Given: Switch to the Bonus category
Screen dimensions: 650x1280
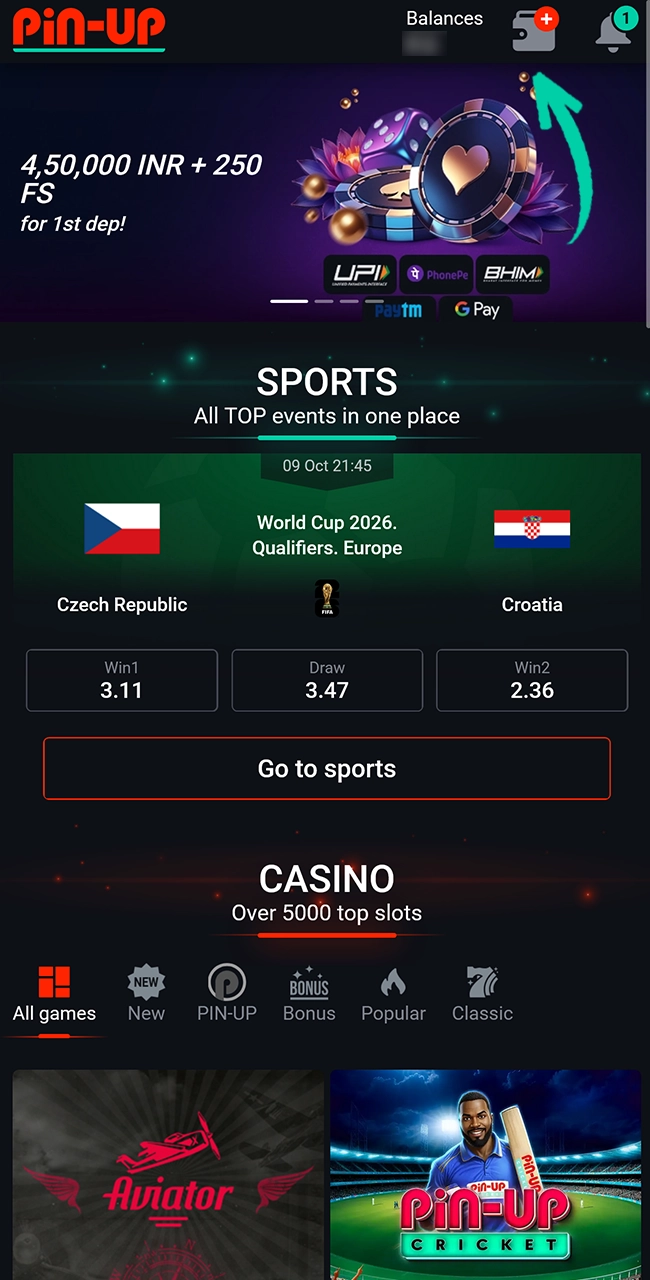Looking at the screenshot, I should (x=309, y=994).
